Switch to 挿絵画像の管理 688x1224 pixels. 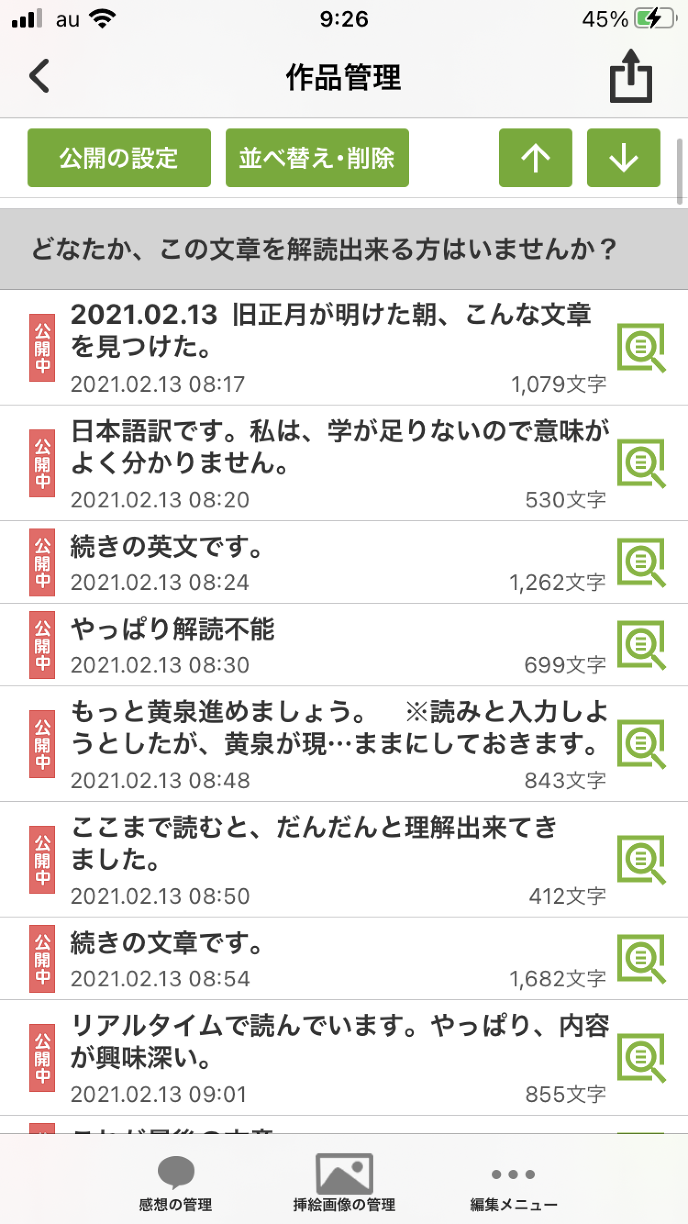tap(344, 1183)
